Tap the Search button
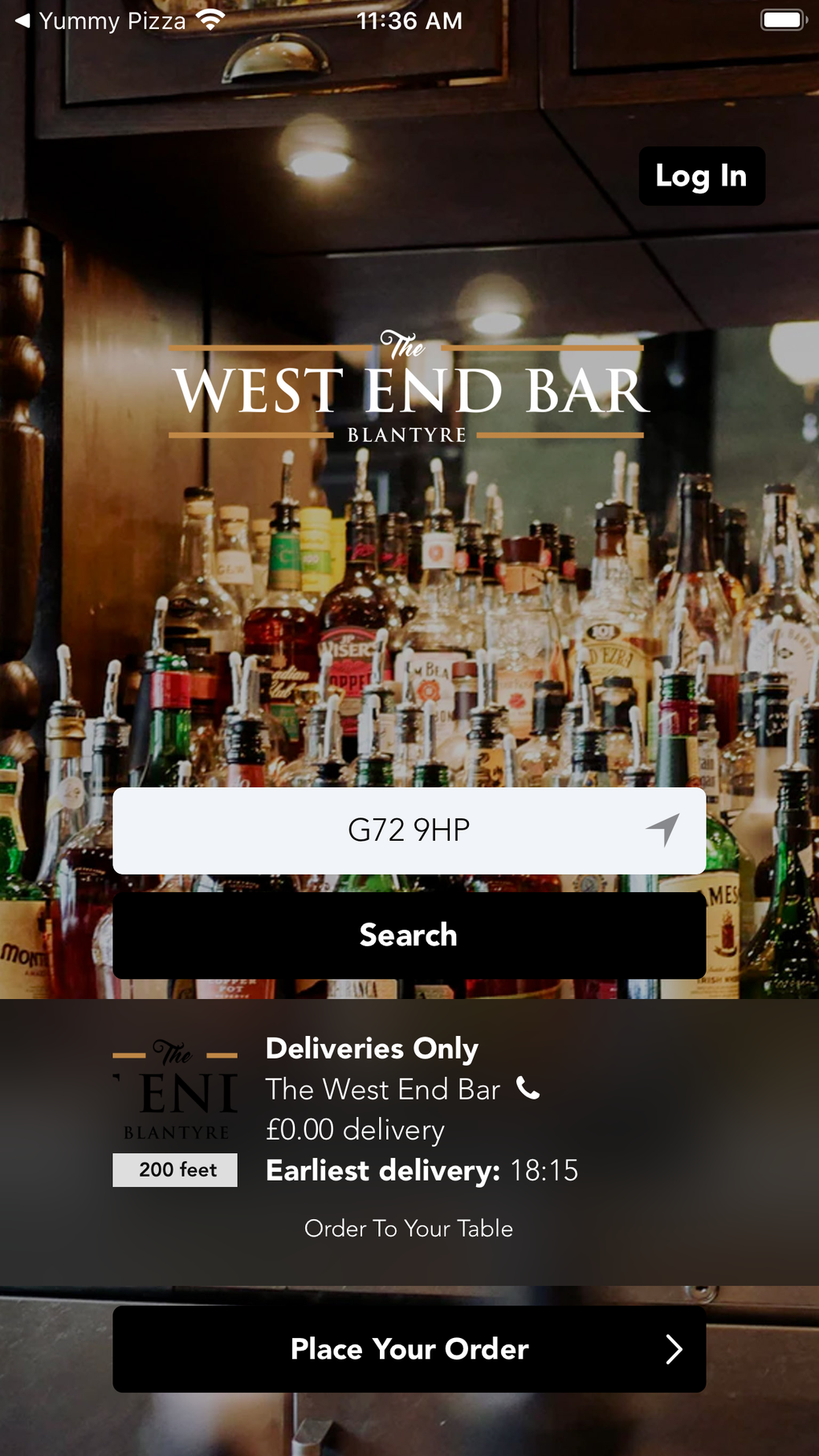The width and height of the screenshot is (819, 1456). 409,935
